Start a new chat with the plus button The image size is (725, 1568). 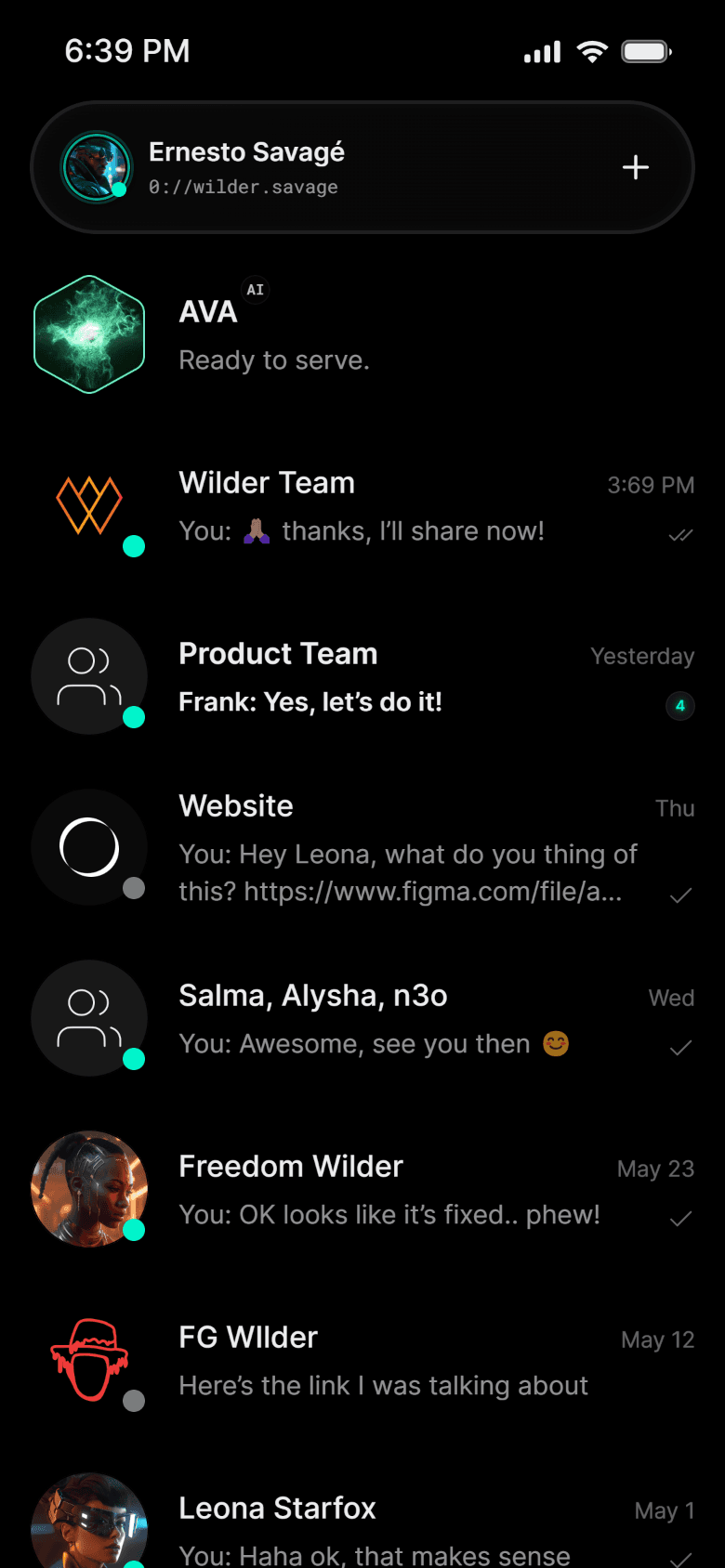(635, 167)
